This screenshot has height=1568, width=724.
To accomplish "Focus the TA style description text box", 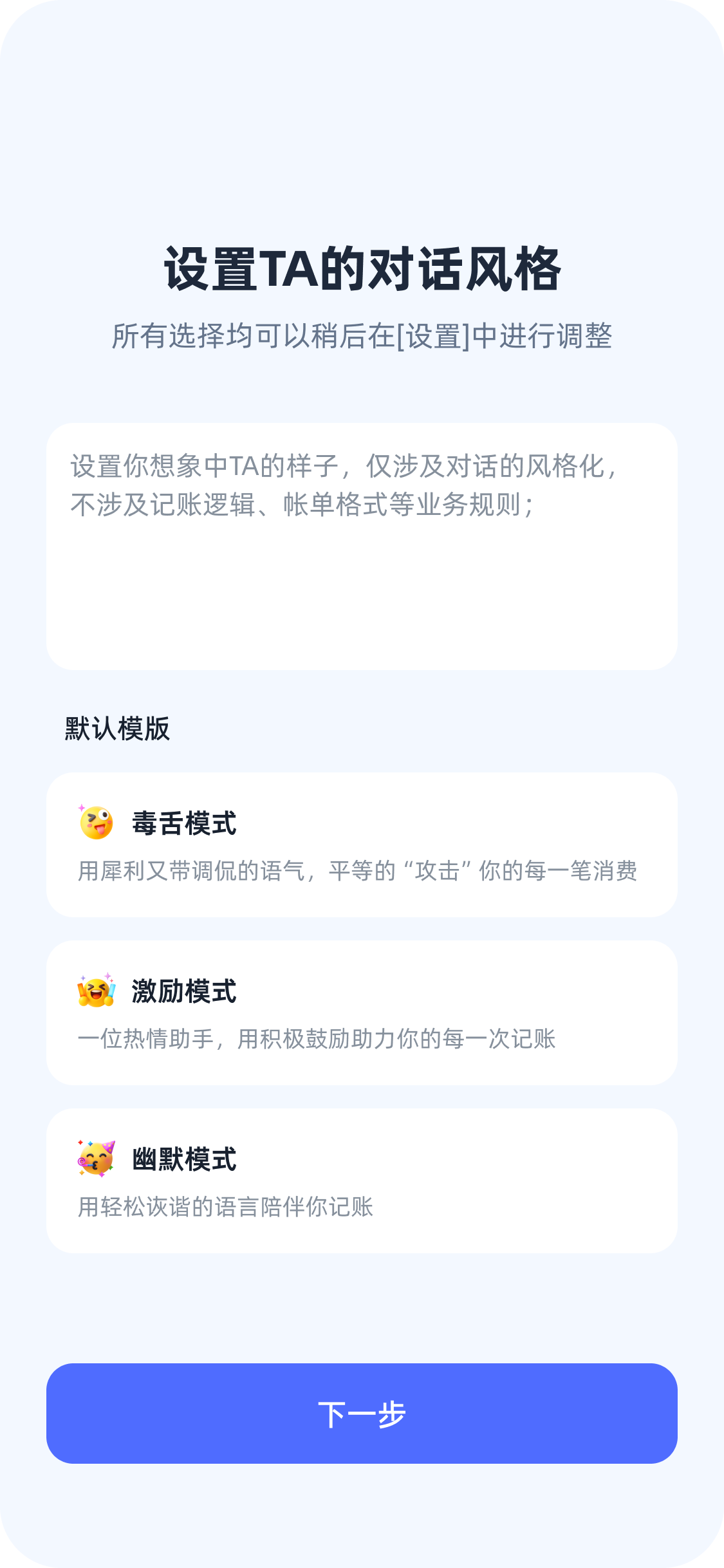I will click(x=362, y=546).
